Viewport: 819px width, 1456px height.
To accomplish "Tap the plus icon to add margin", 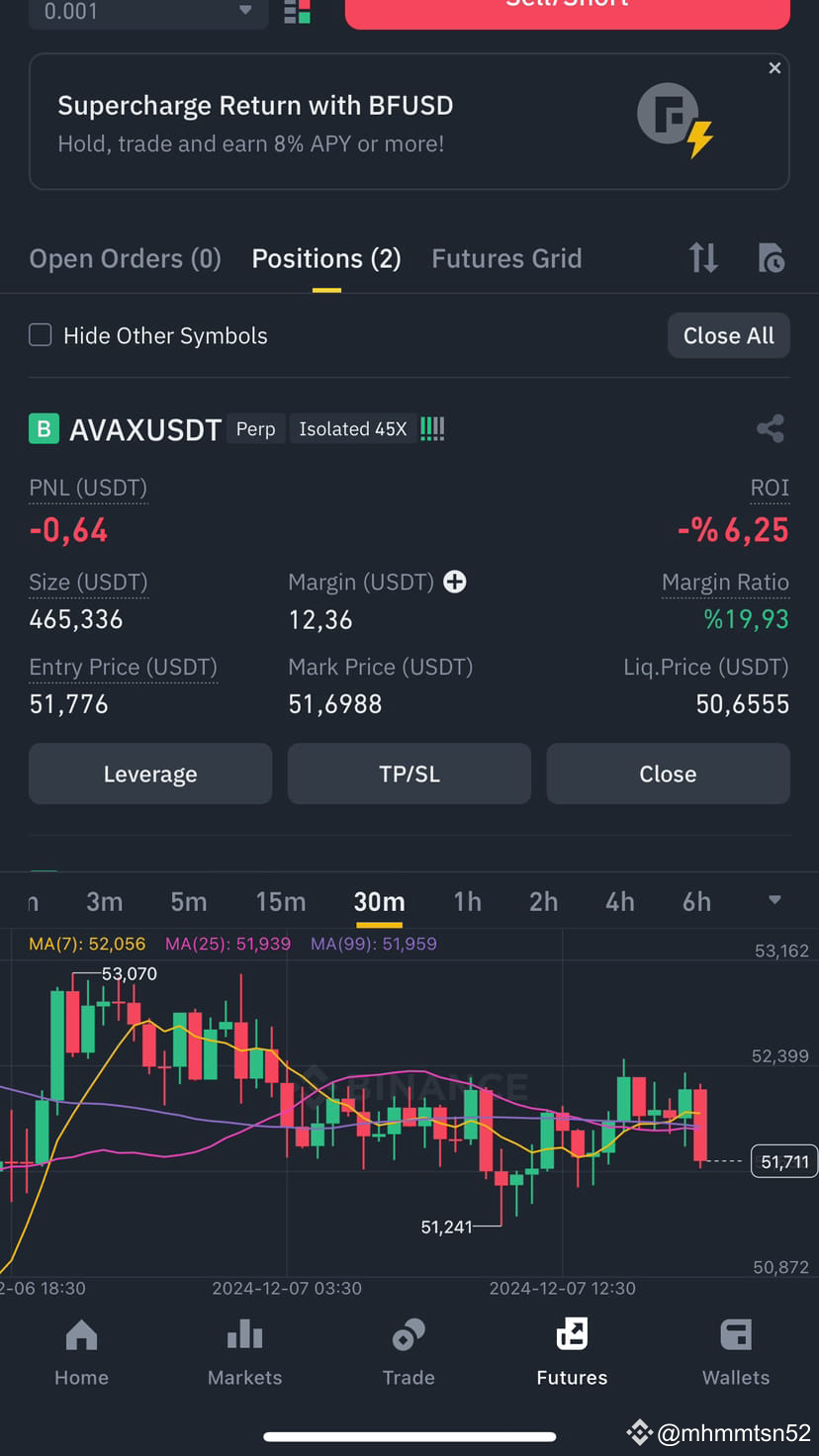I will tap(454, 582).
